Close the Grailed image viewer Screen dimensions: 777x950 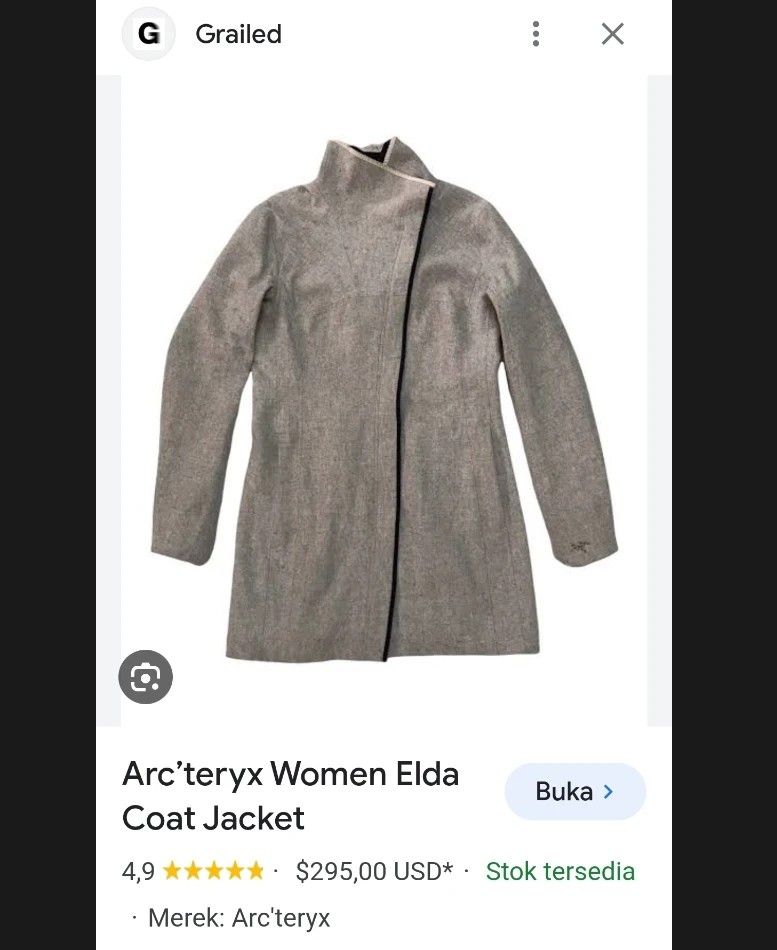pos(612,34)
